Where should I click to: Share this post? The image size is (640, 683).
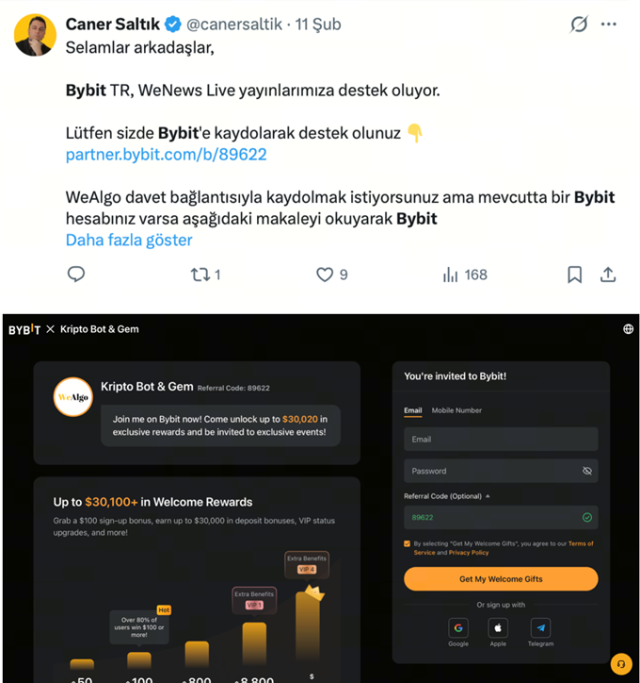(x=608, y=274)
